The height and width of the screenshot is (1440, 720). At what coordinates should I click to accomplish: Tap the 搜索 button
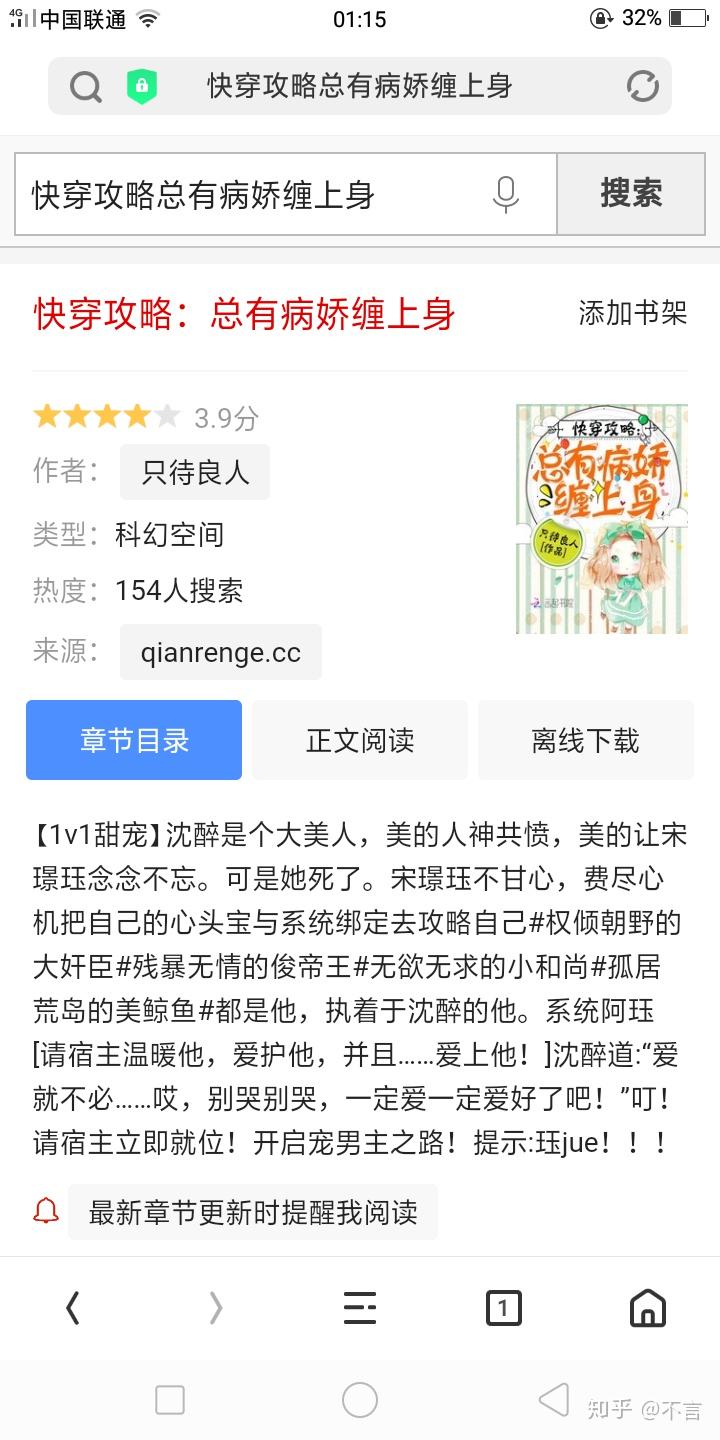[x=631, y=194]
